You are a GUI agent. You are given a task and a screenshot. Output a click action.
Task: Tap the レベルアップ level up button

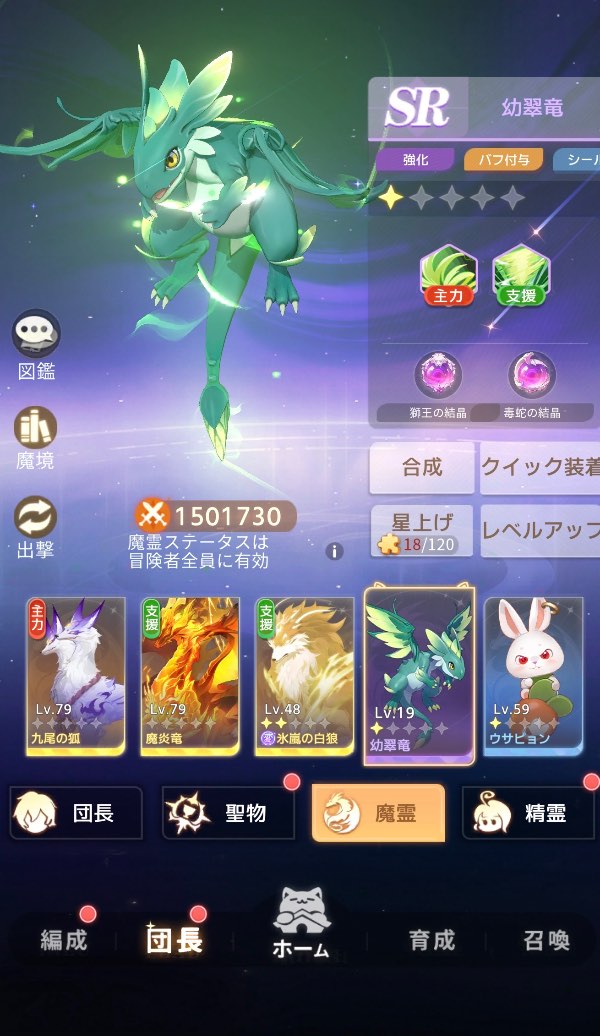tap(540, 531)
